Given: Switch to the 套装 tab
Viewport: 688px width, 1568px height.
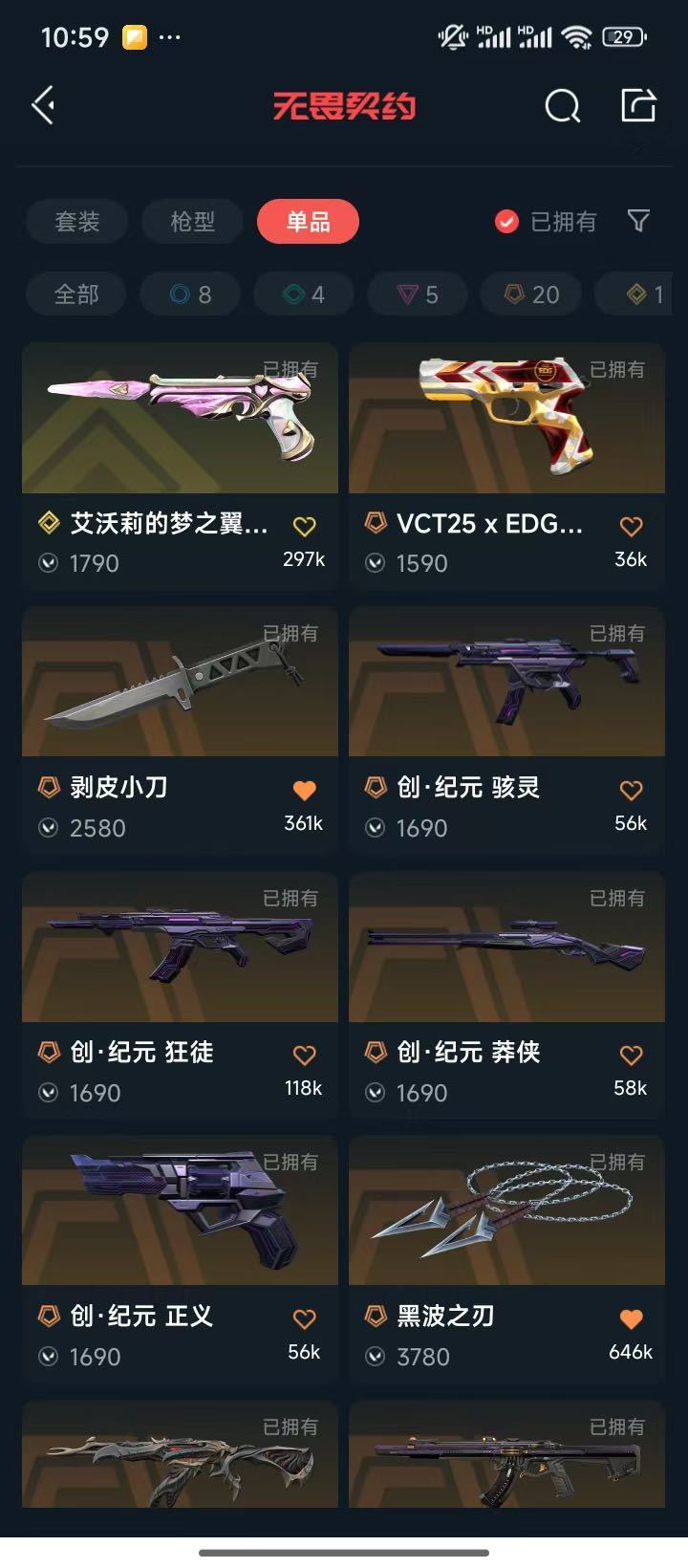Looking at the screenshot, I should tap(77, 222).
